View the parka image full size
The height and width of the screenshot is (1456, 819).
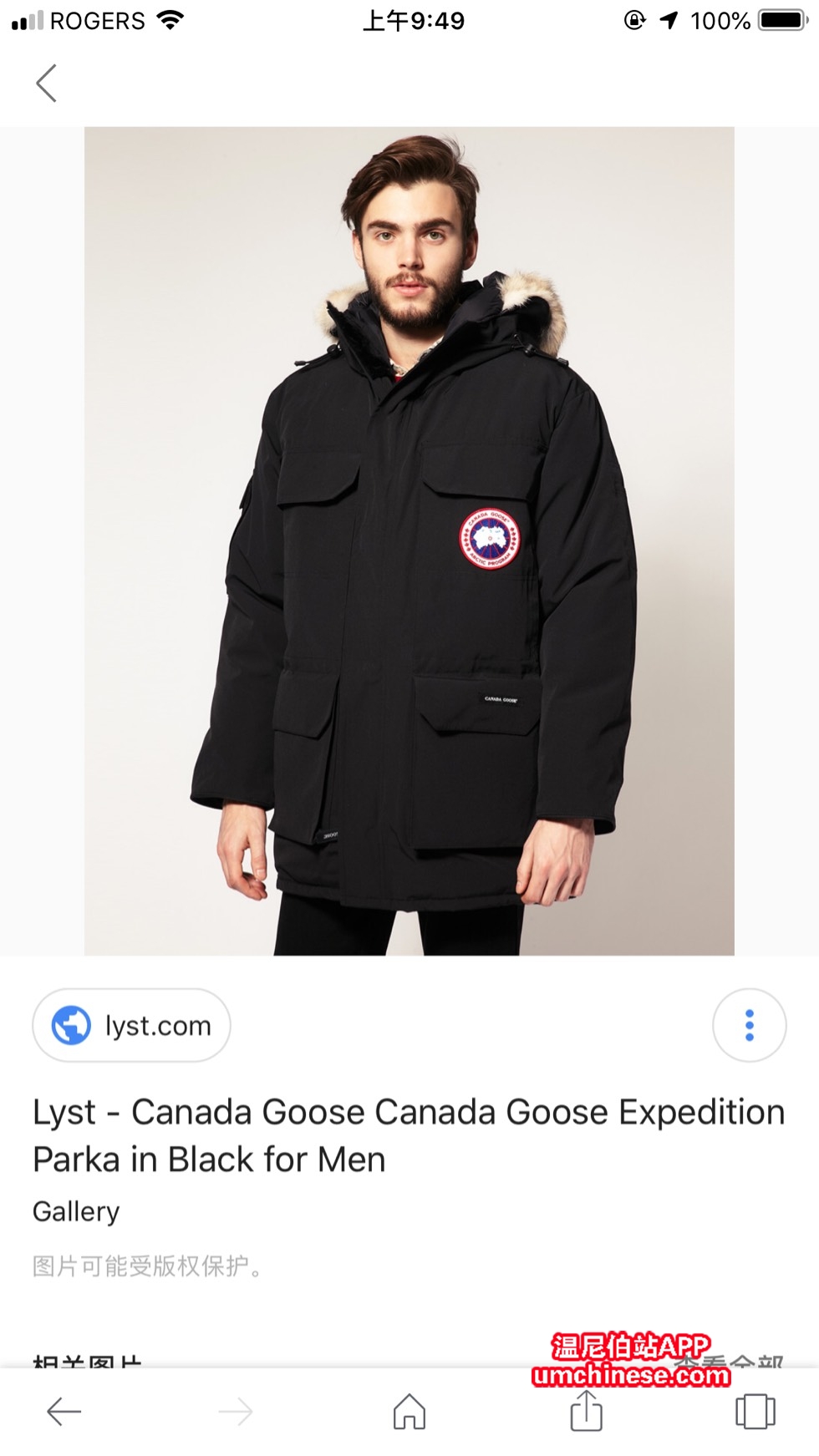pyautogui.click(x=409, y=540)
